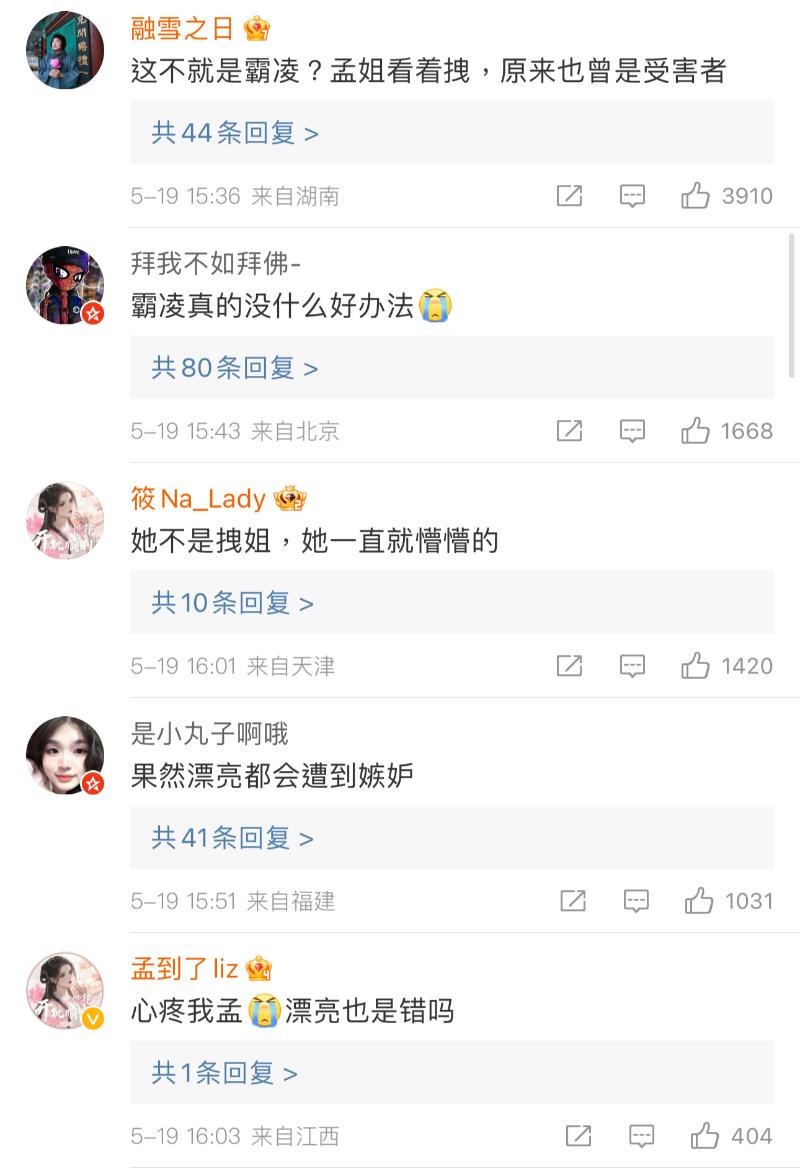Reply to 是小丸子啊哦's comment
The image size is (800, 1169).
tap(636, 901)
